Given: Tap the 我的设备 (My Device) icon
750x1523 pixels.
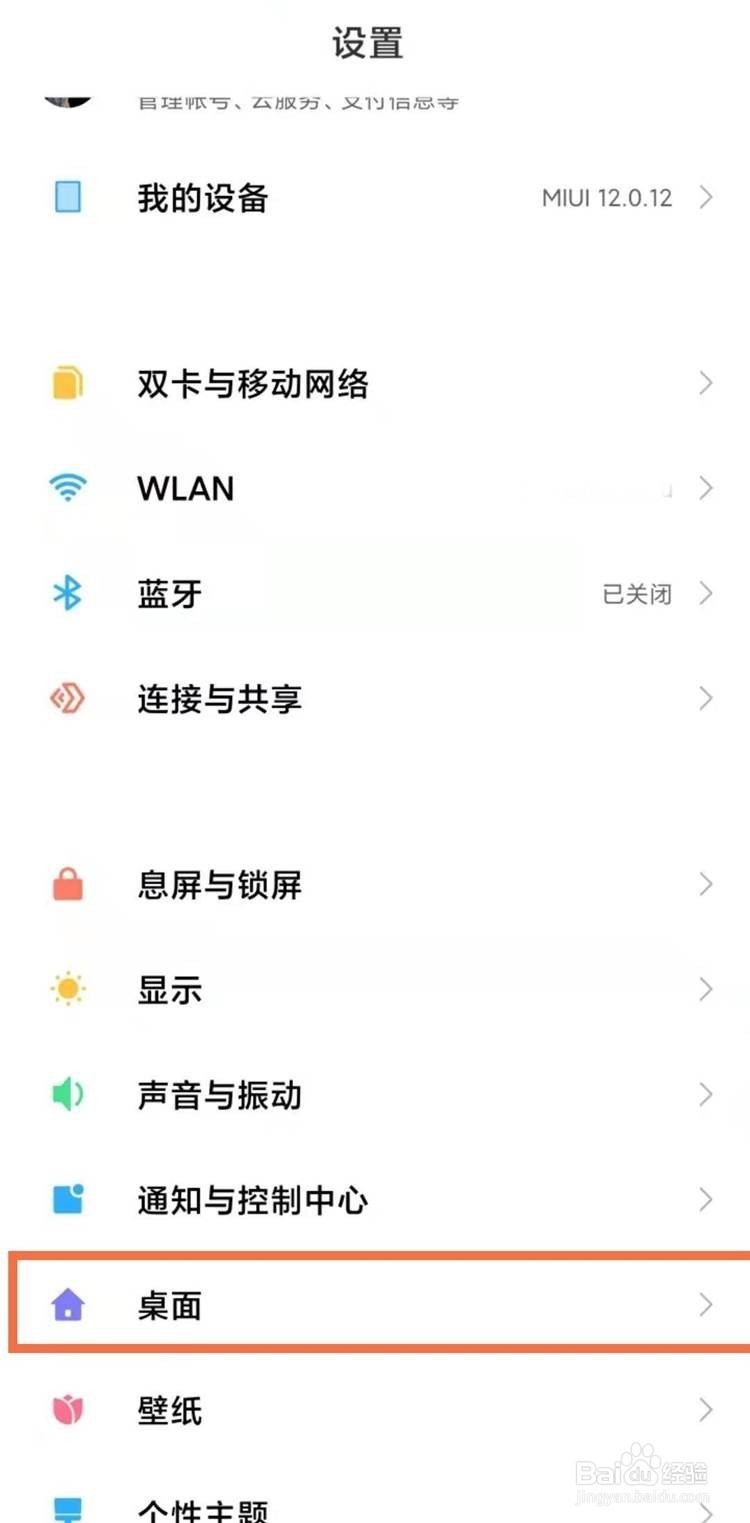Looking at the screenshot, I should point(67,198).
